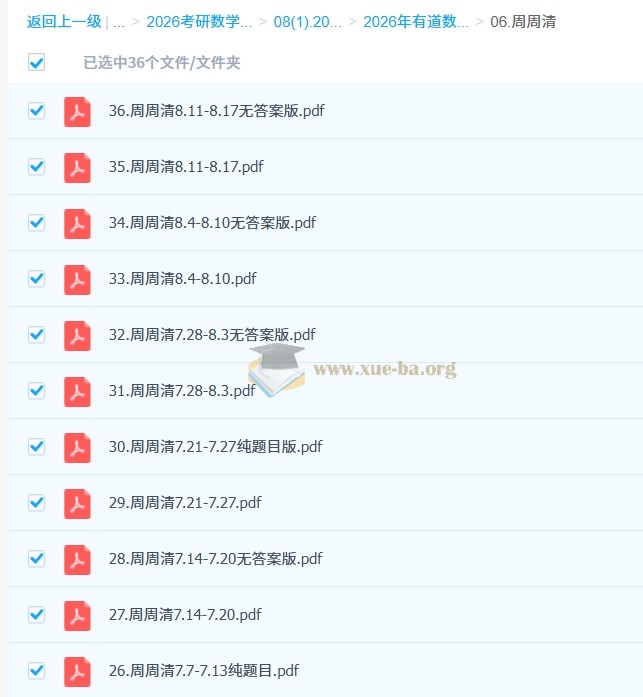Image resolution: width=643 pixels, height=697 pixels.
Task: Open file 30.周周清7.21-7.27纯题目版.pdf
Action: click(x=215, y=446)
